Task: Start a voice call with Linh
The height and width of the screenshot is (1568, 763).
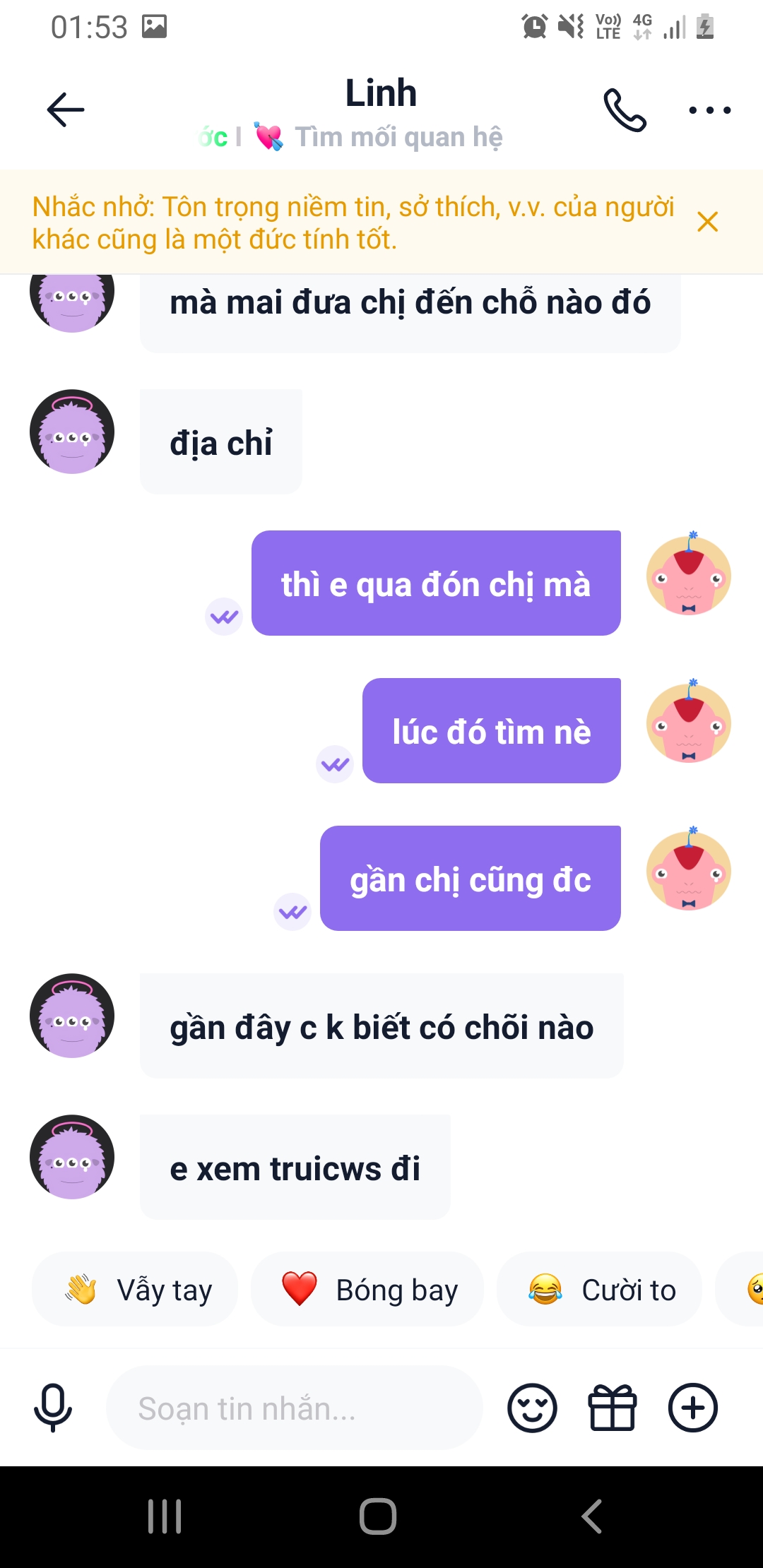Action: pos(625,110)
